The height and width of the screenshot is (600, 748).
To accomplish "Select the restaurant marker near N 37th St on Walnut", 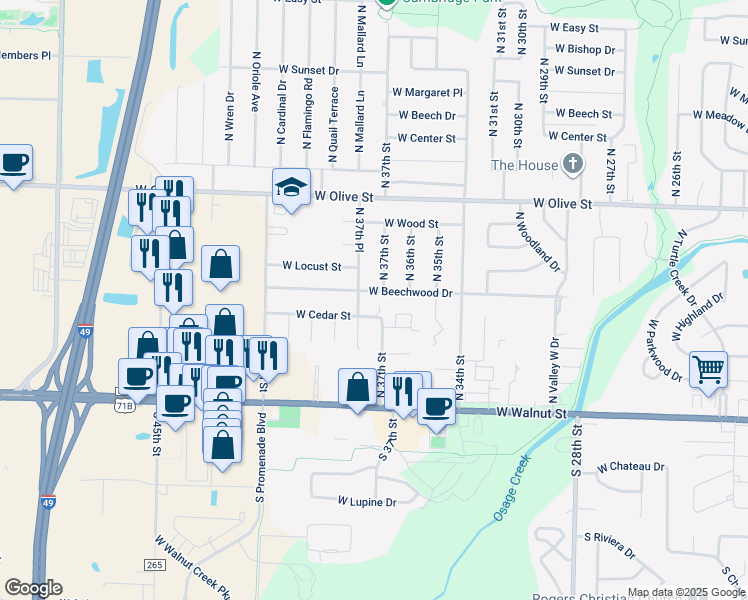I will (404, 393).
